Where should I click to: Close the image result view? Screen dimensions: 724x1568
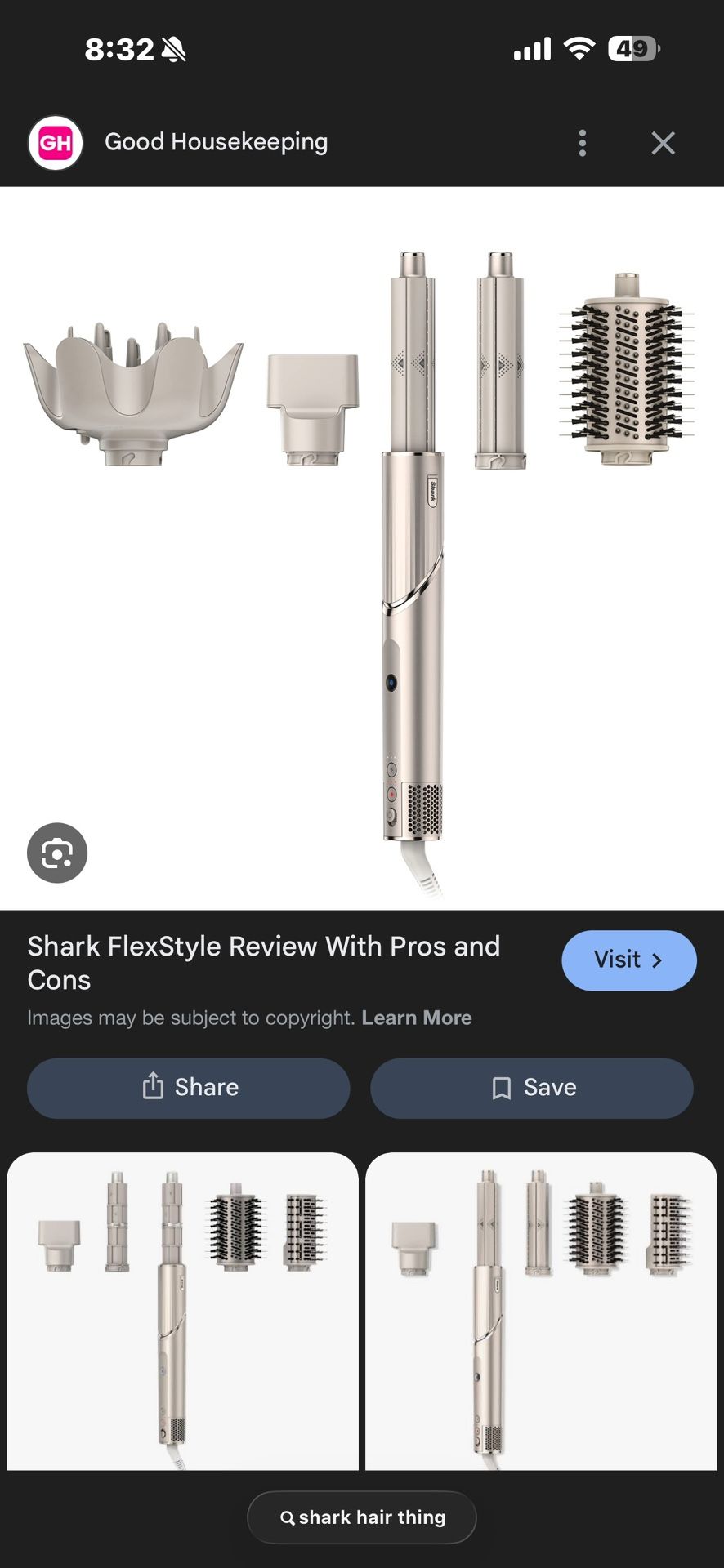click(663, 142)
